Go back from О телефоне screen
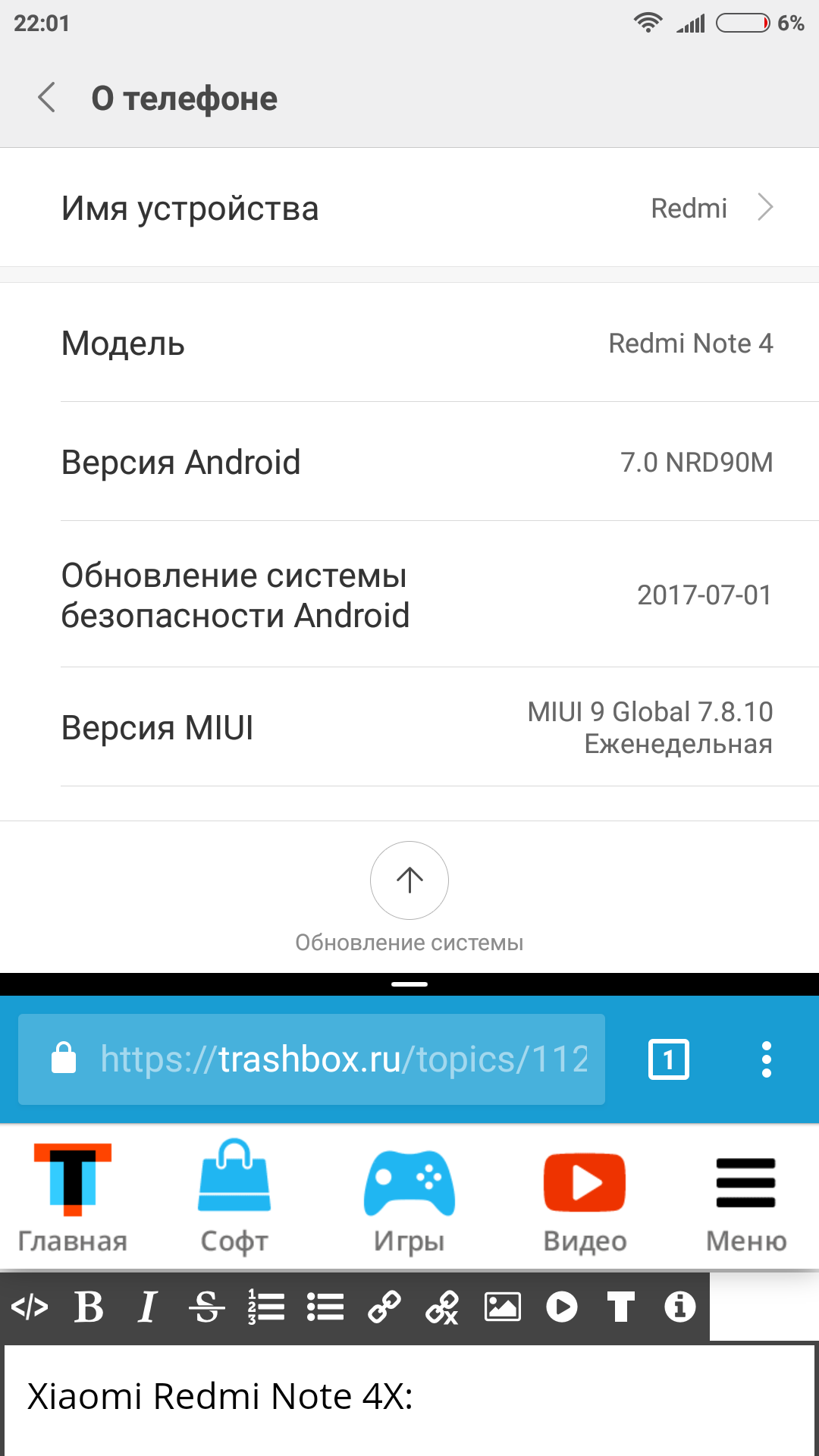This screenshot has width=819, height=1456. click(47, 98)
